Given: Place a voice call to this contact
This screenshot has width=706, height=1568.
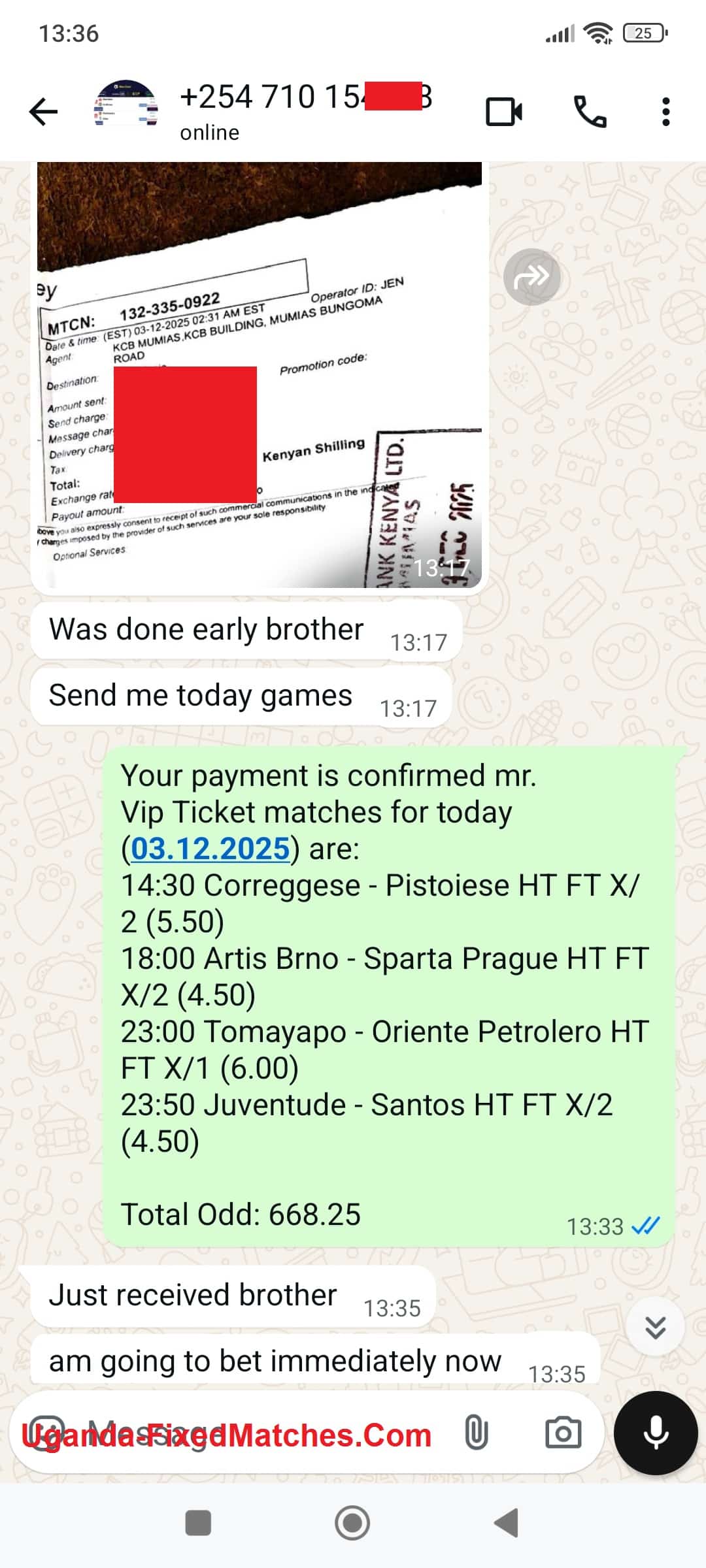Looking at the screenshot, I should click(590, 112).
